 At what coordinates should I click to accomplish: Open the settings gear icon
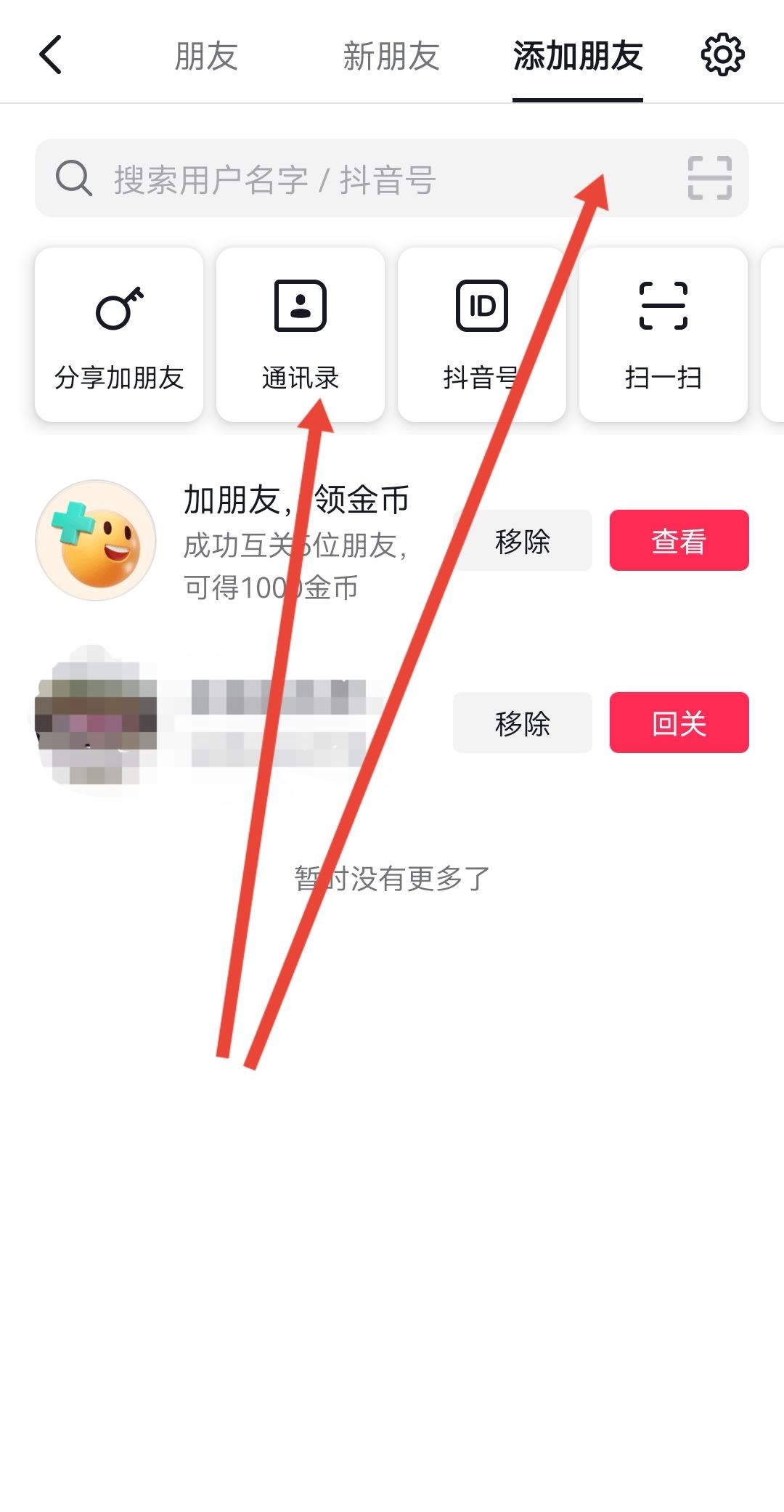click(x=724, y=54)
